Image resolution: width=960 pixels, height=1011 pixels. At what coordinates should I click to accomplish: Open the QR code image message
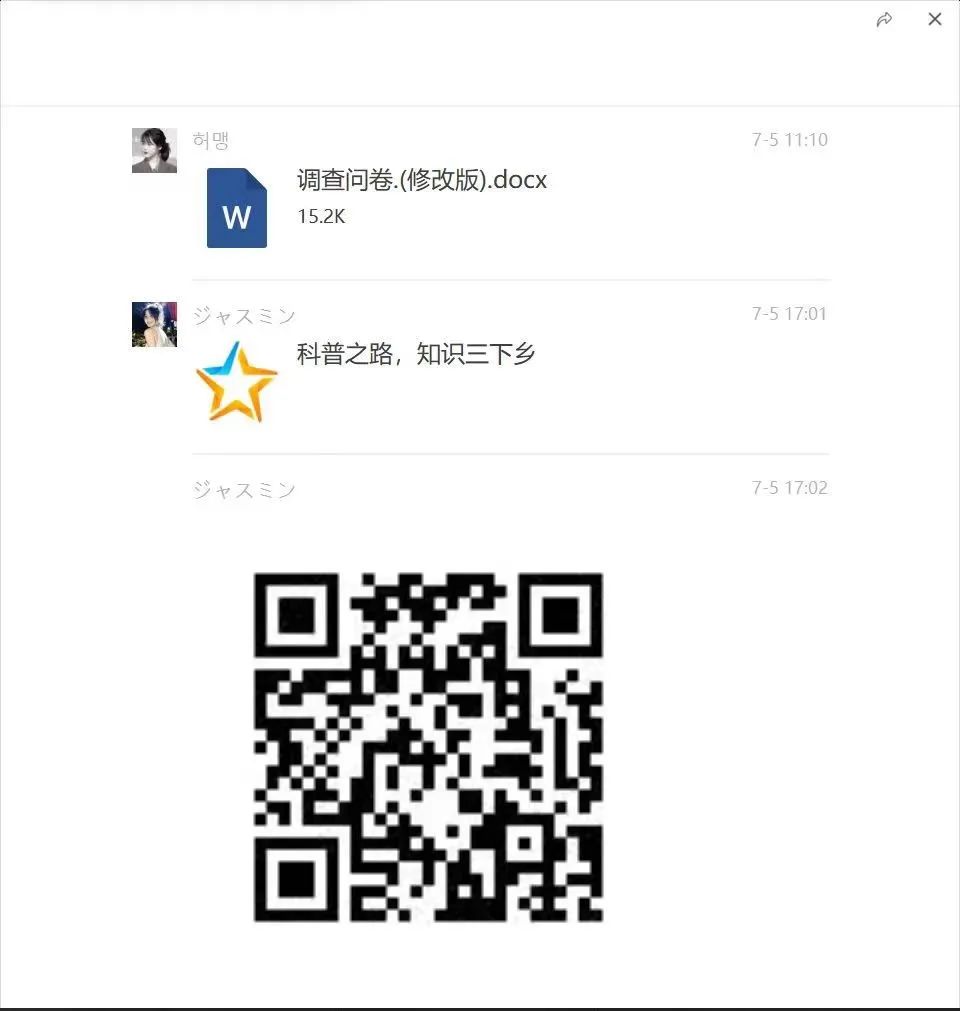[x=428, y=747]
